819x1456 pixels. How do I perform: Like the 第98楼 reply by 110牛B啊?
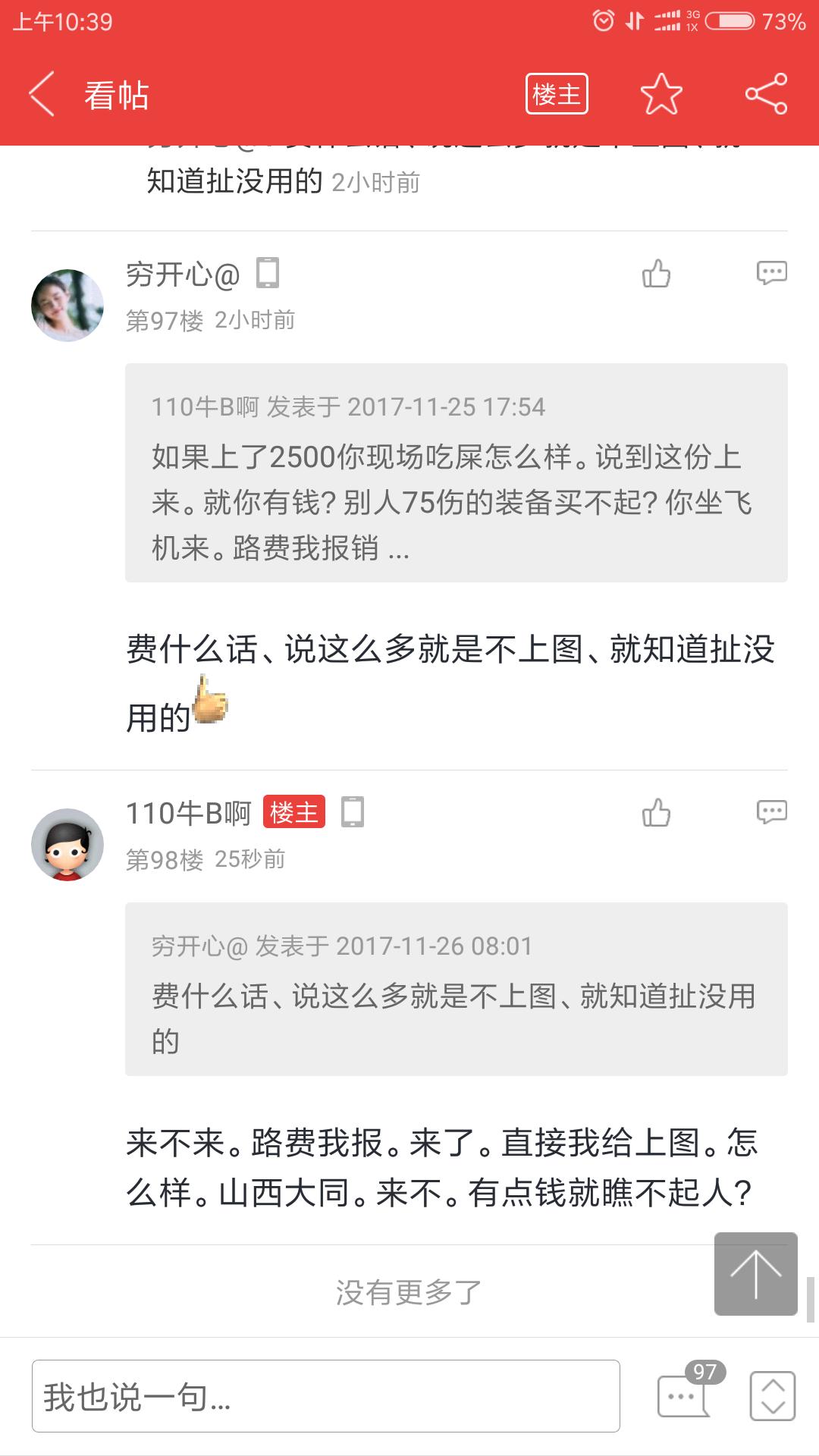coord(656,813)
